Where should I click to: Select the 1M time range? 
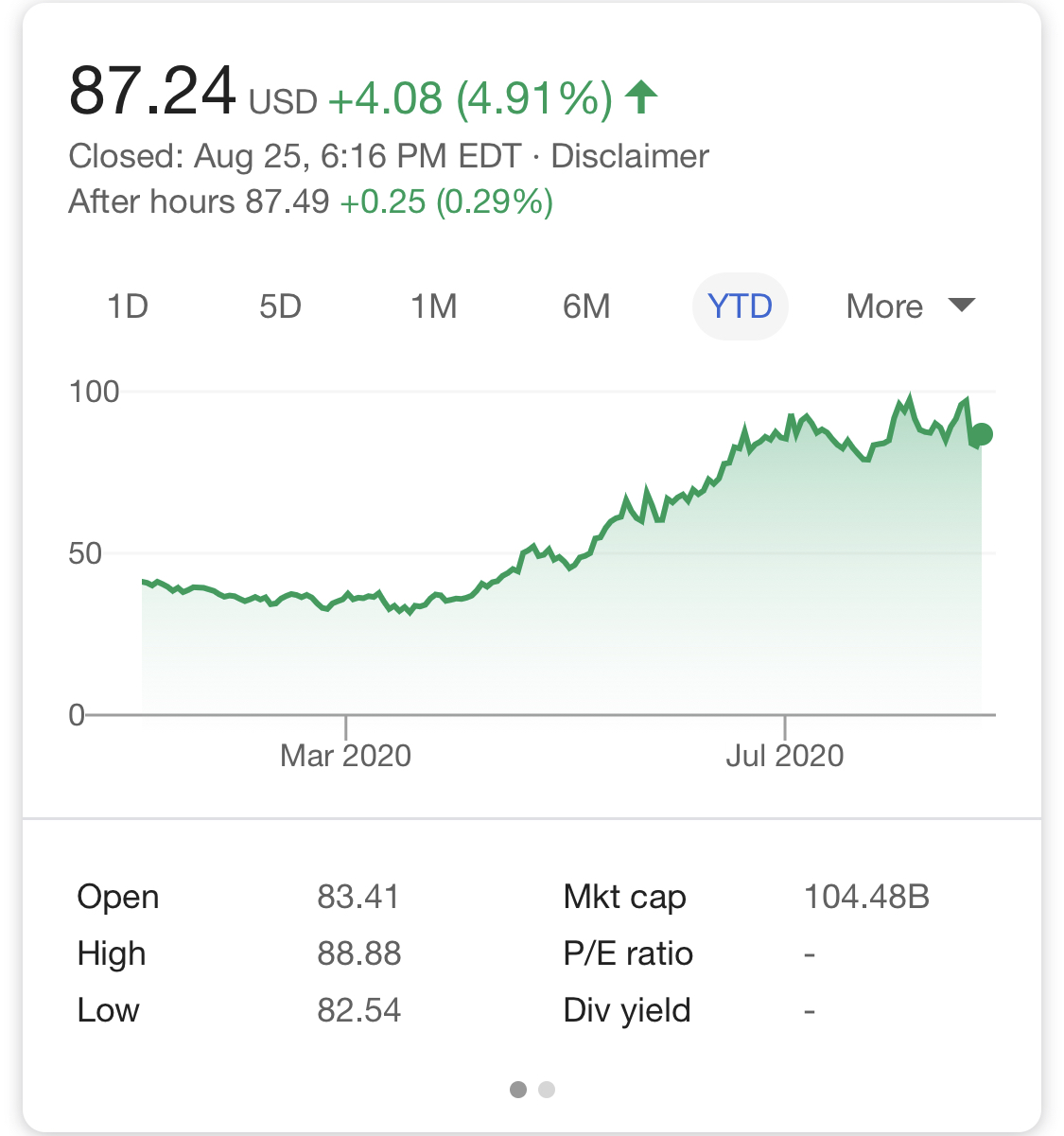(x=434, y=306)
